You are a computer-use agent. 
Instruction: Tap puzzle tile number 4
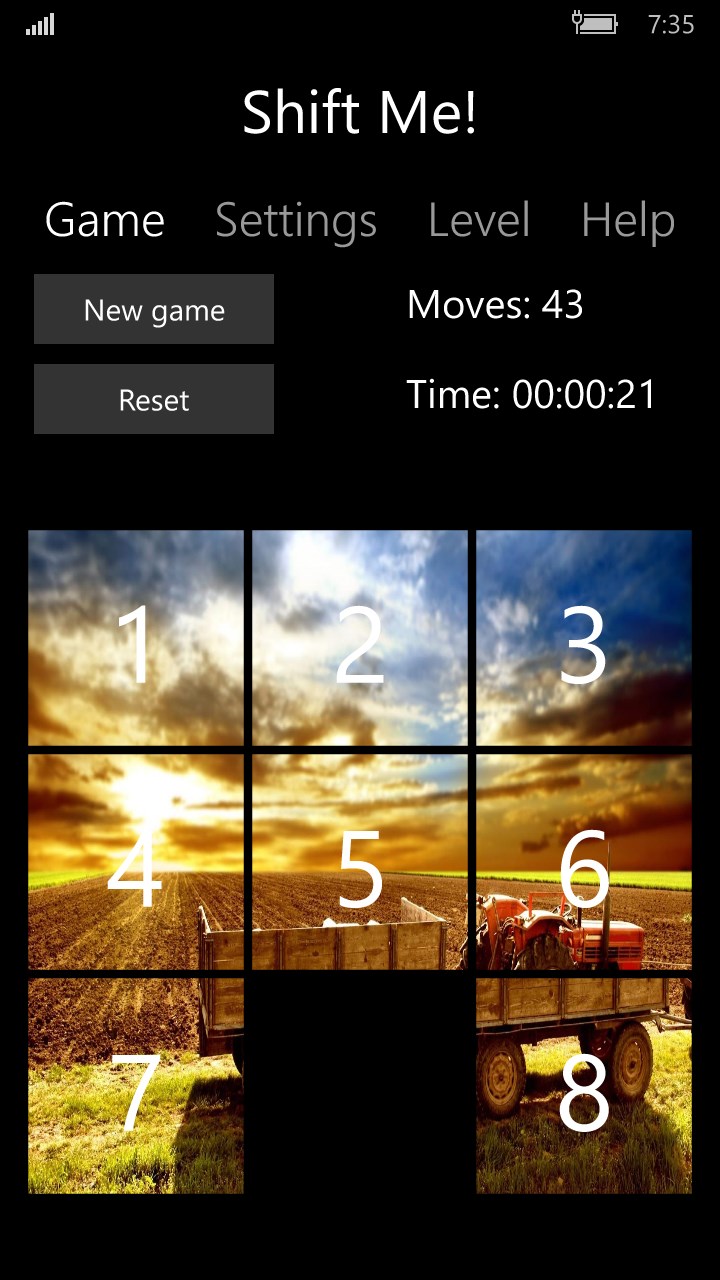coord(136,862)
